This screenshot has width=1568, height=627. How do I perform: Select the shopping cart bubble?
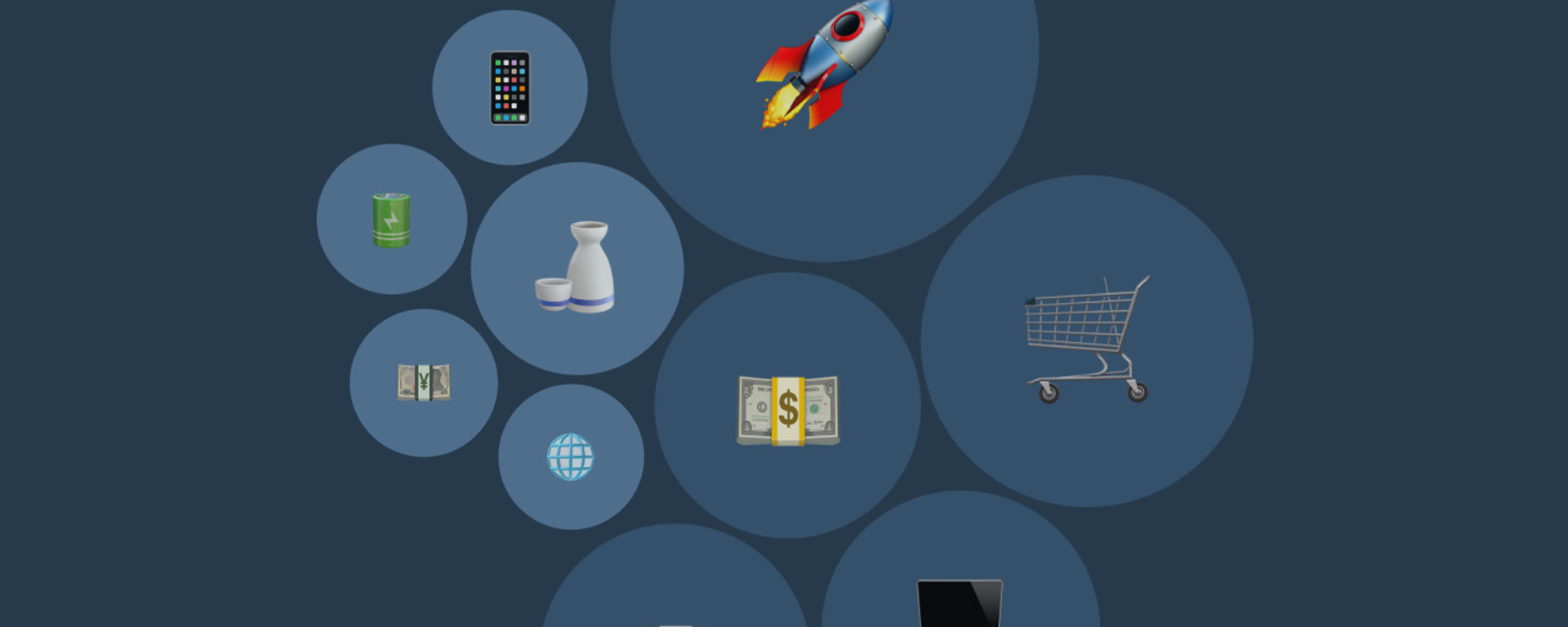tap(1086, 340)
